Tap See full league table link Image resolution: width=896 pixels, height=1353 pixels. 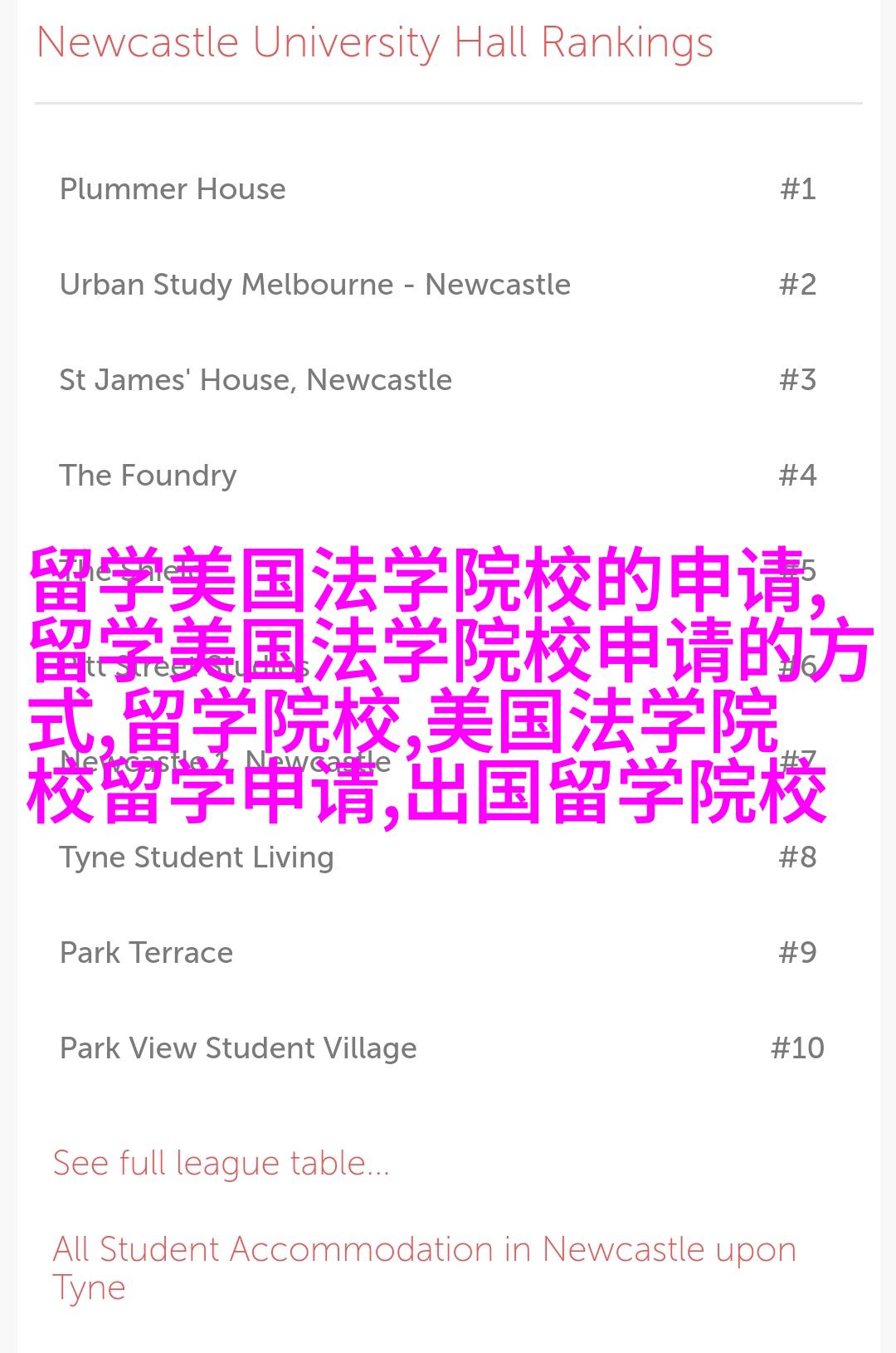point(221,1163)
